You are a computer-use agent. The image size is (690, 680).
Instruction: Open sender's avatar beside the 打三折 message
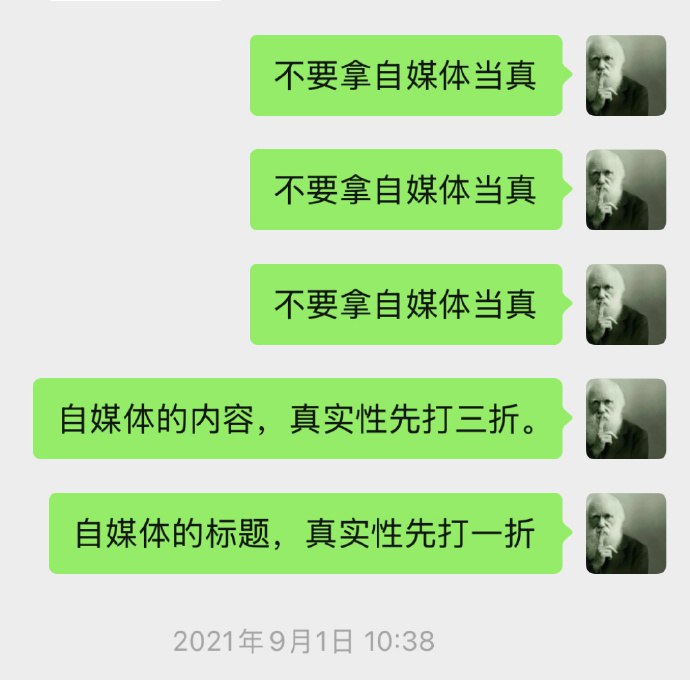point(626,419)
